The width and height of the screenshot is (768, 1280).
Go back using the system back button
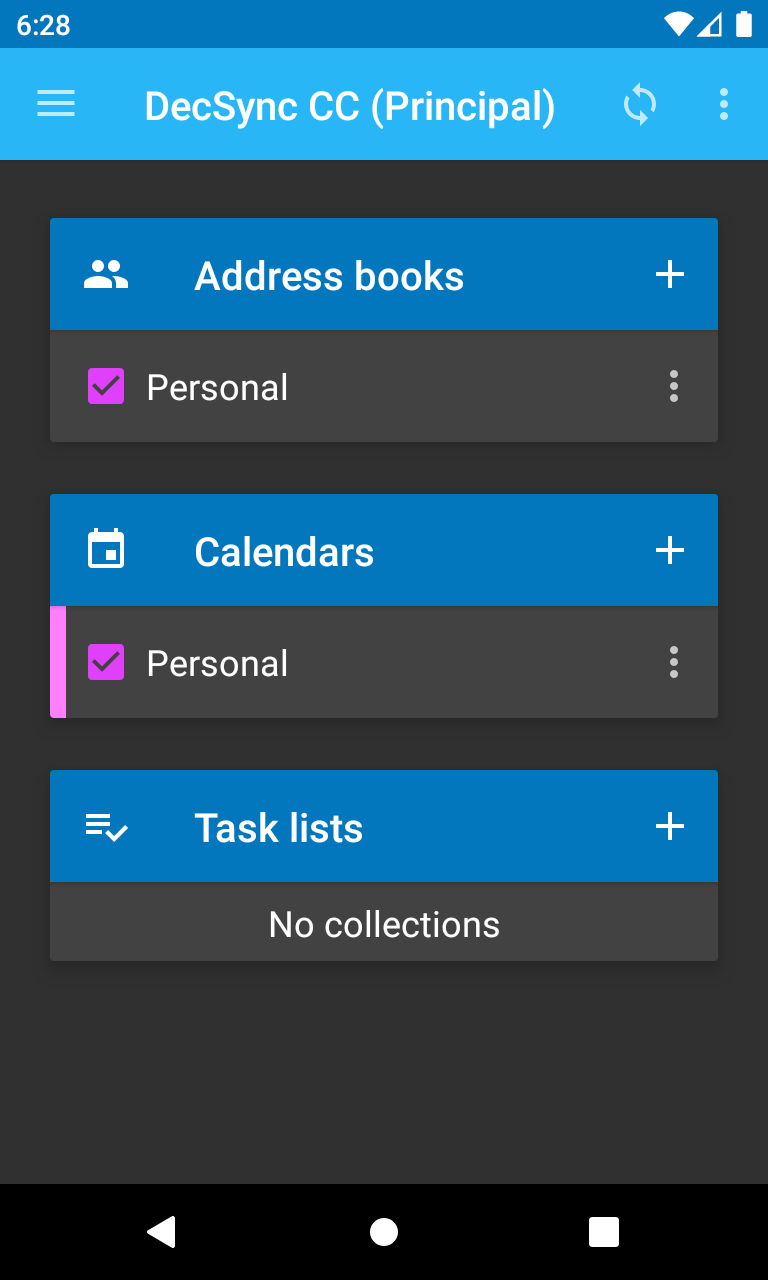(162, 1232)
